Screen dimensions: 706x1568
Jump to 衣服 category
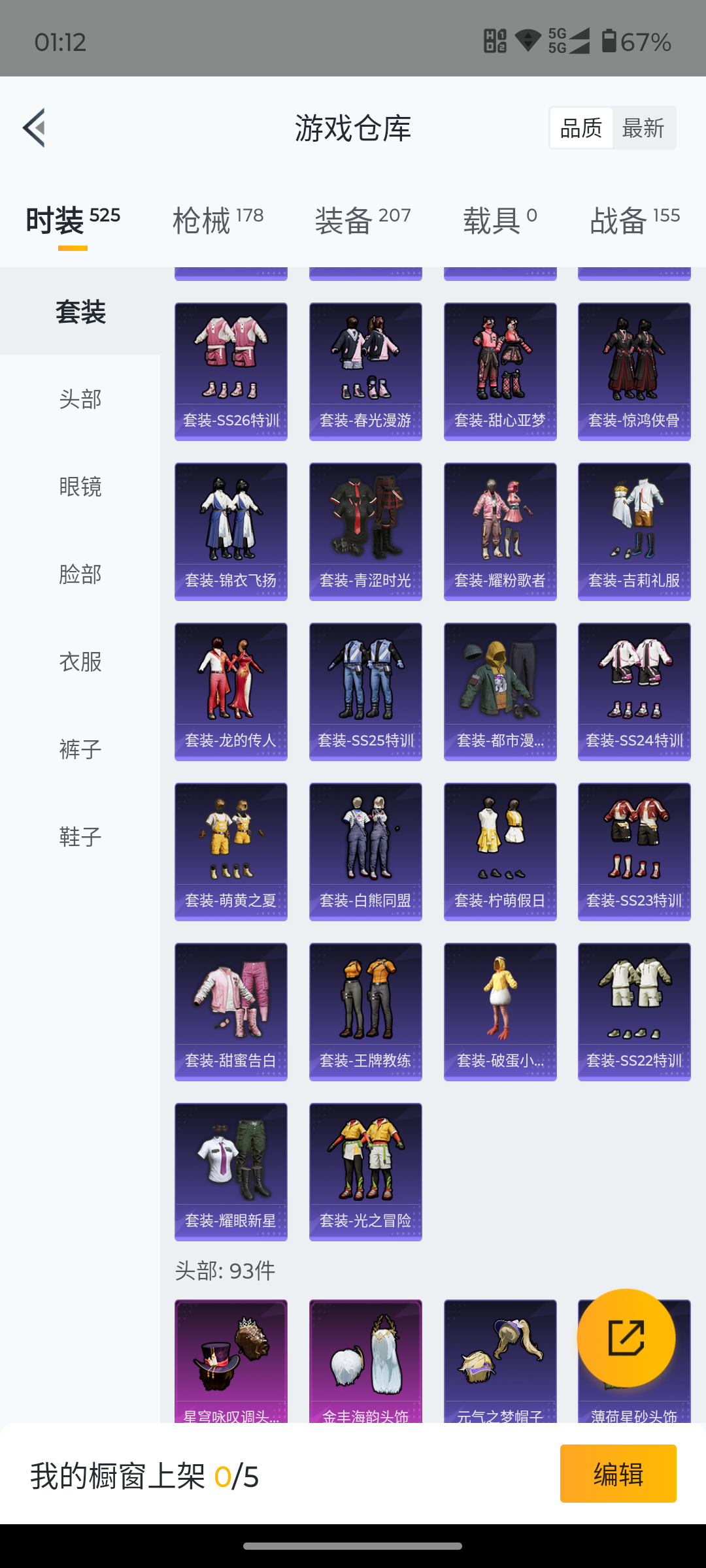(80, 661)
